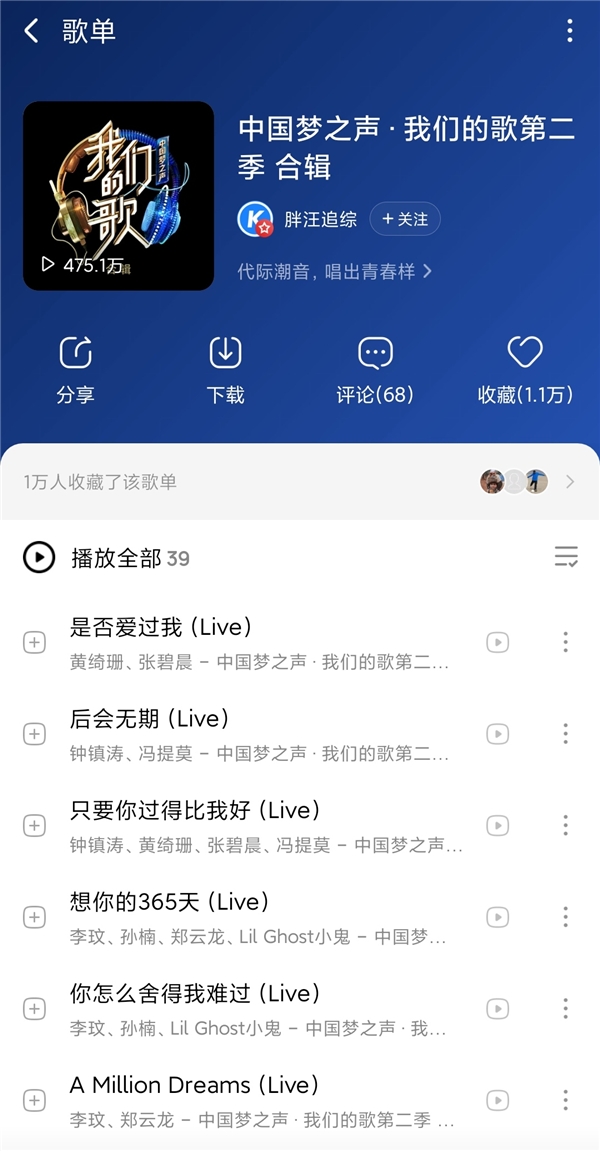Add 是否爱过我 (Live) using its plus icon
The height and width of the screenshot is (1151, 600).
[x=34, y=642]
